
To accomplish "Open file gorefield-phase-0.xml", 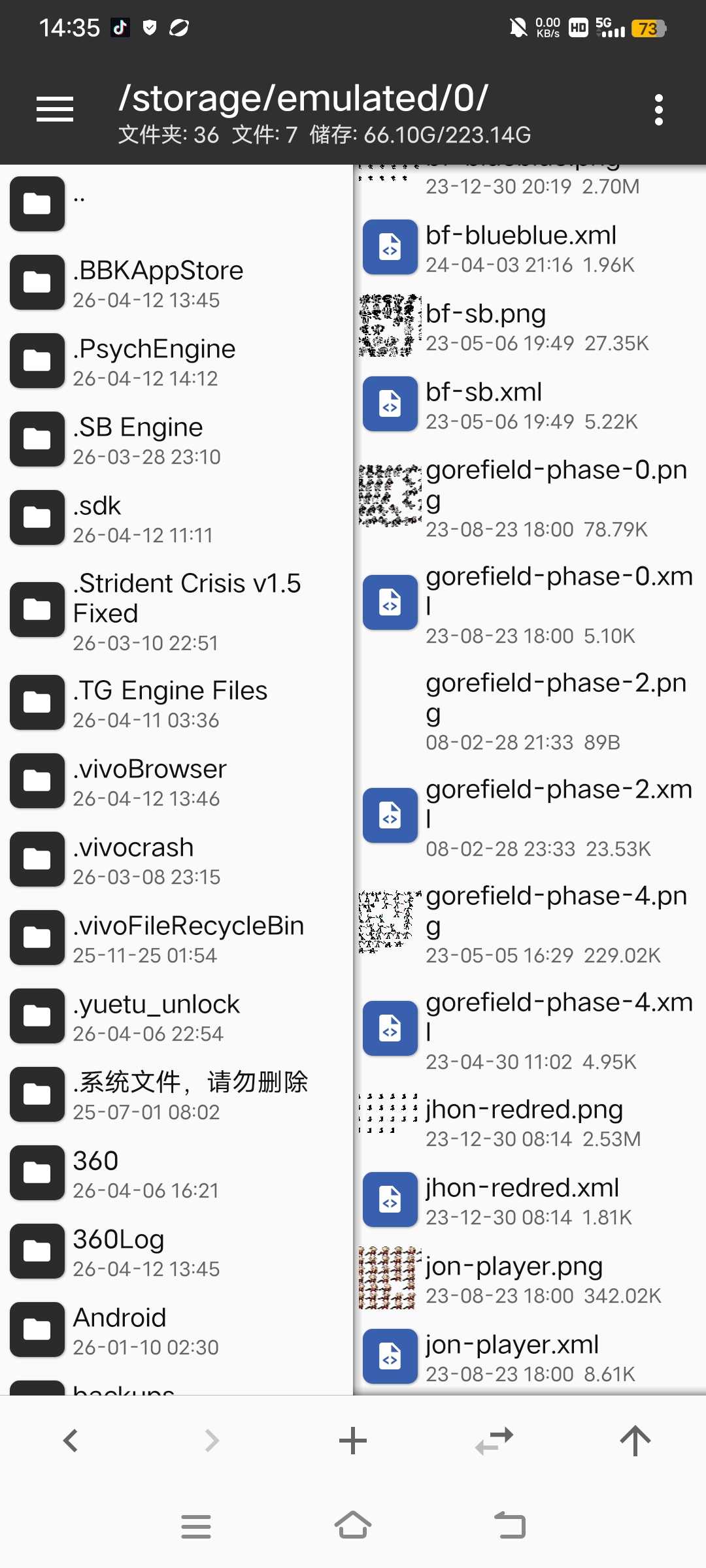I will coord(529,602).
